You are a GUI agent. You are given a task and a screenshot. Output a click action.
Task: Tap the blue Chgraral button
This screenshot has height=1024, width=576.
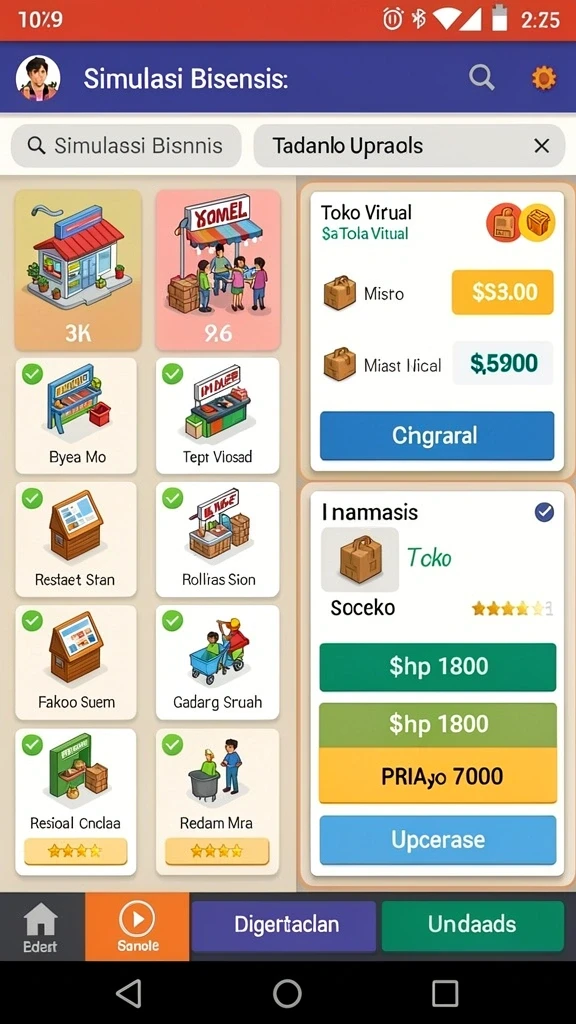(x=437, y=436)
